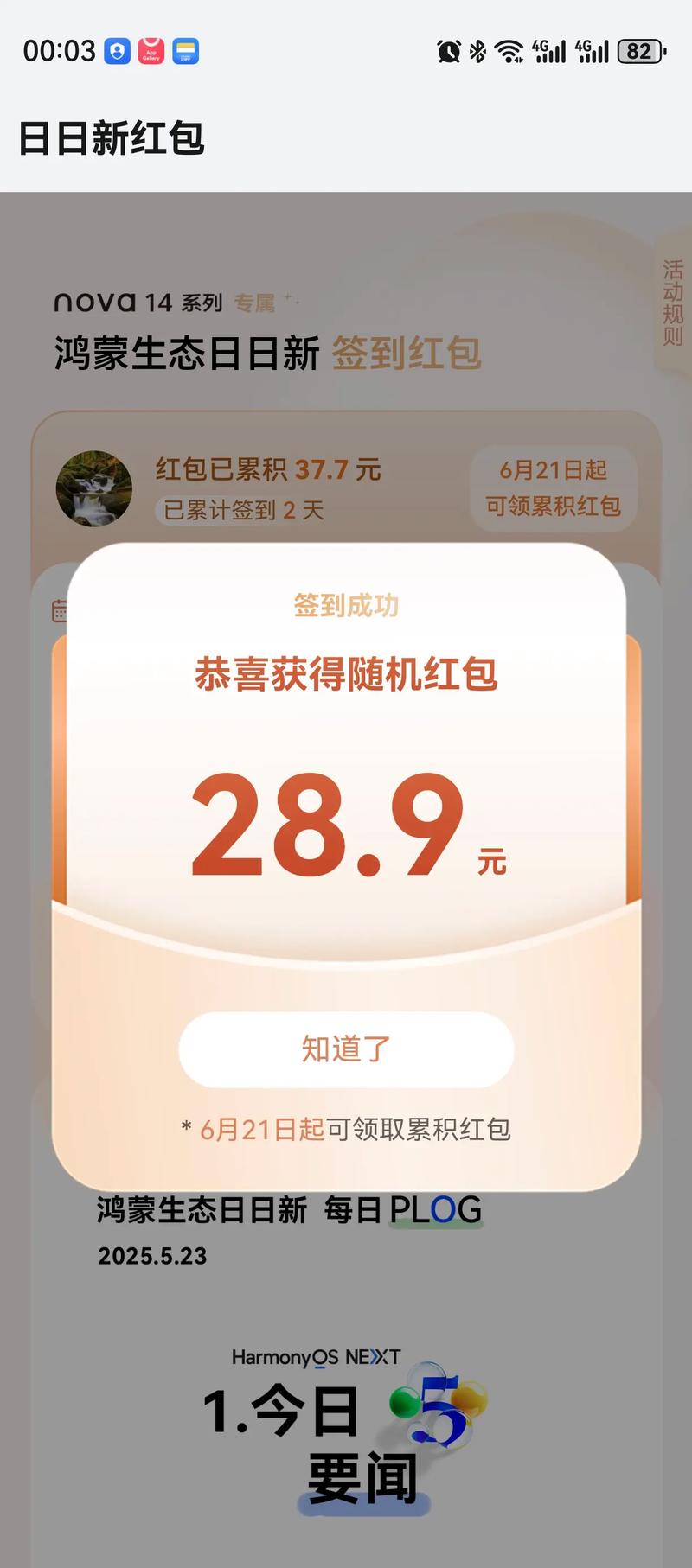Tap the Huawei Pay card notification icon

[184, 51]
